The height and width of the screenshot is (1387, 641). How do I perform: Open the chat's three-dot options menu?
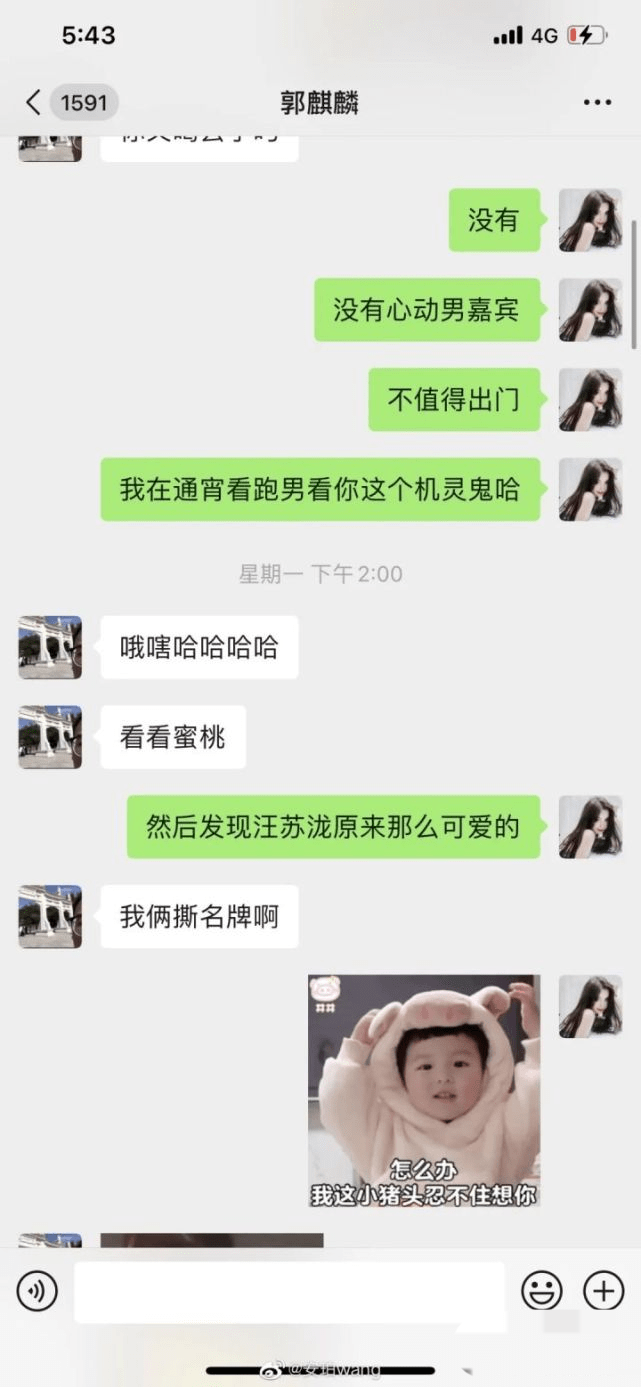(597, 102)
